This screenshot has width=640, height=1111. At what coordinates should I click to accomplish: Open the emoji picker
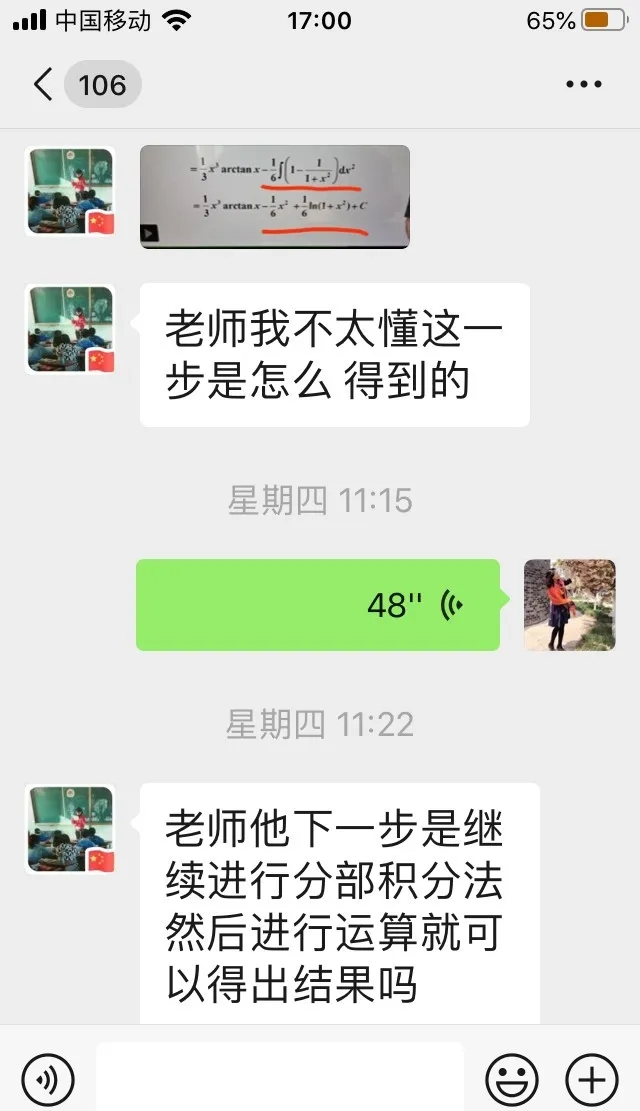point(512,1080)
